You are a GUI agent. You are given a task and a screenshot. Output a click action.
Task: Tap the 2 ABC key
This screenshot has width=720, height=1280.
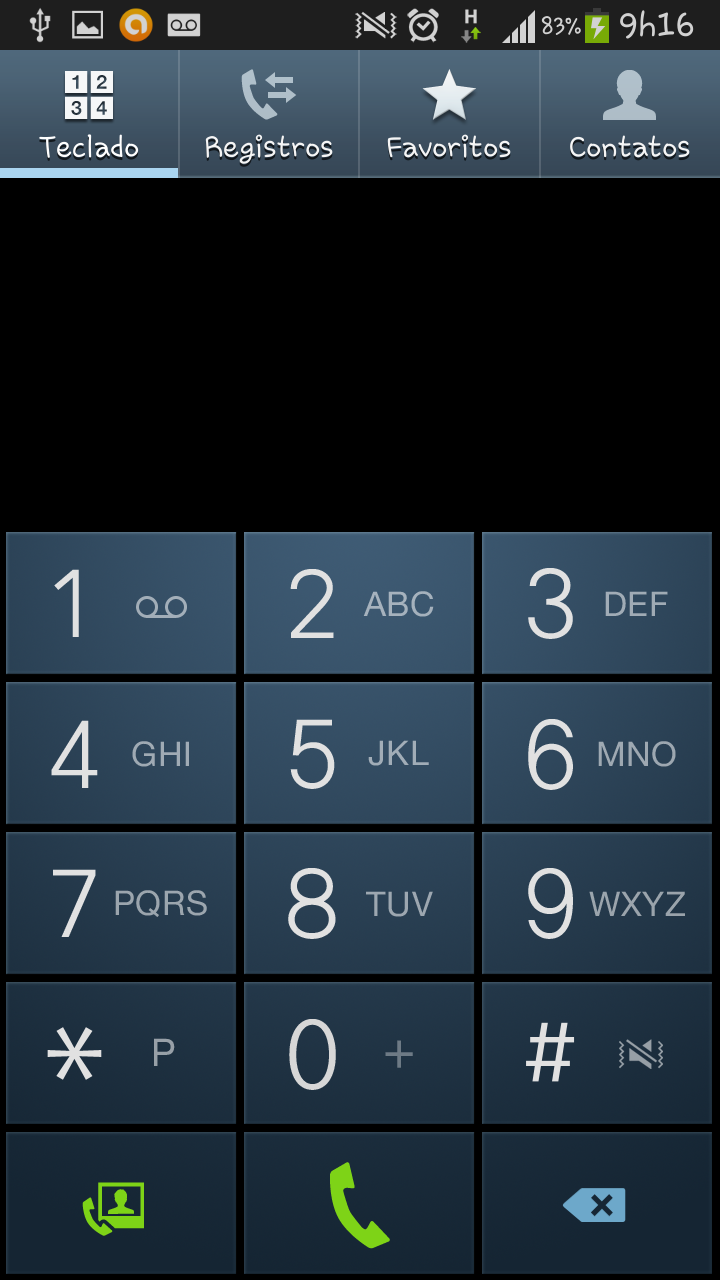(359, 603)
